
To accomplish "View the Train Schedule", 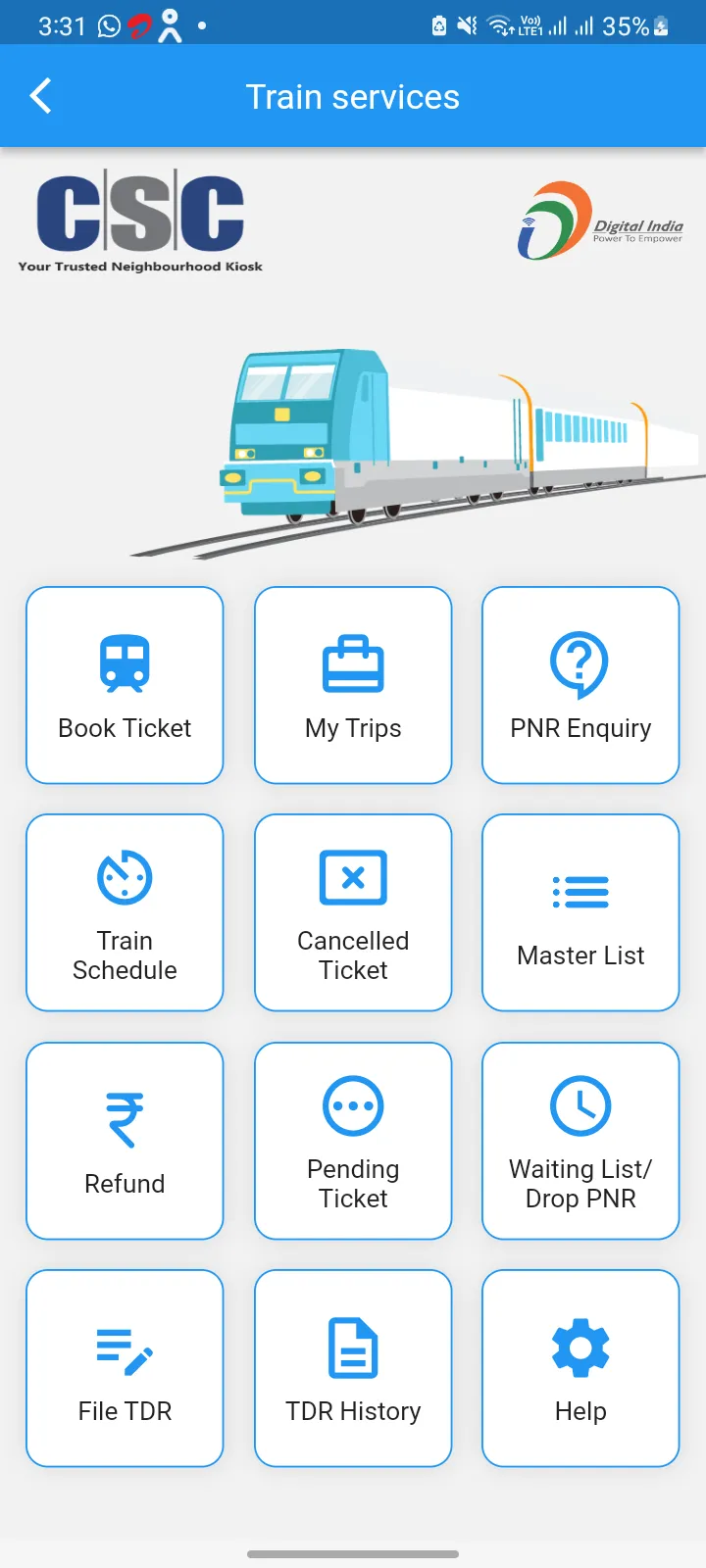I will pos(125,912).
